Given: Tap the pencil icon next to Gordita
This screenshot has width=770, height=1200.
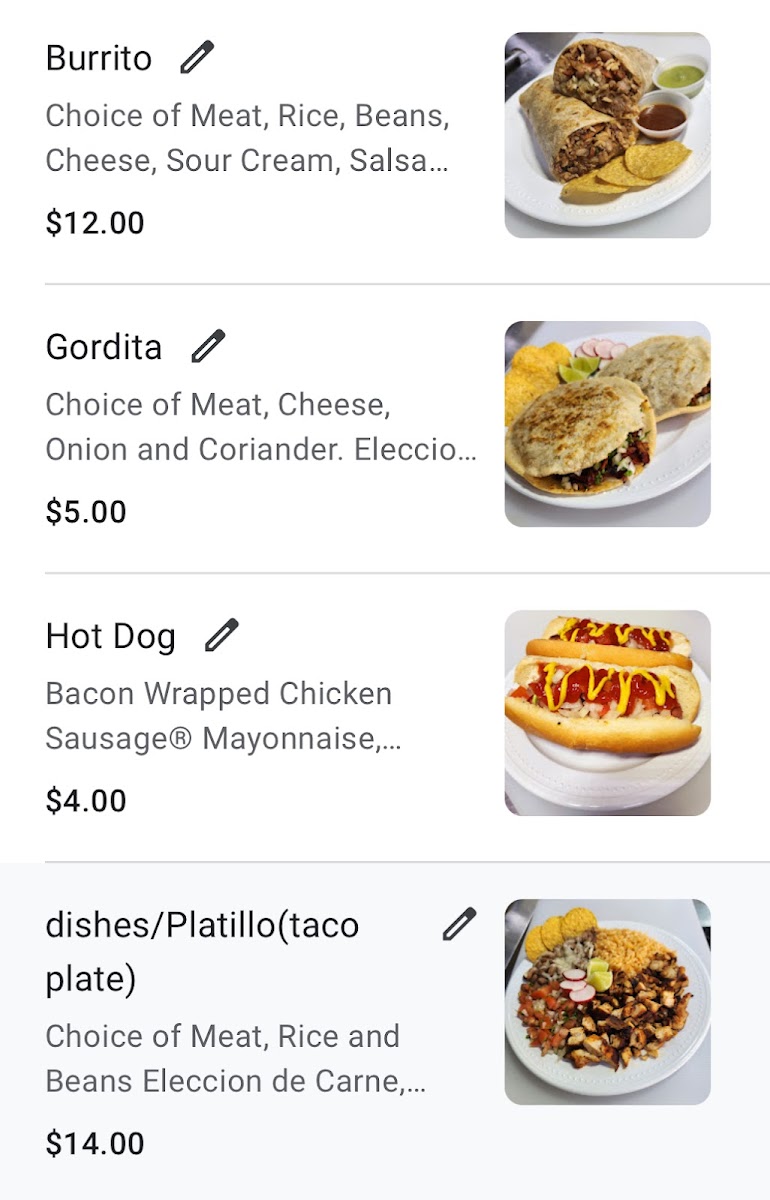Looking at the screenshot, I should click(x=208, y=347).
